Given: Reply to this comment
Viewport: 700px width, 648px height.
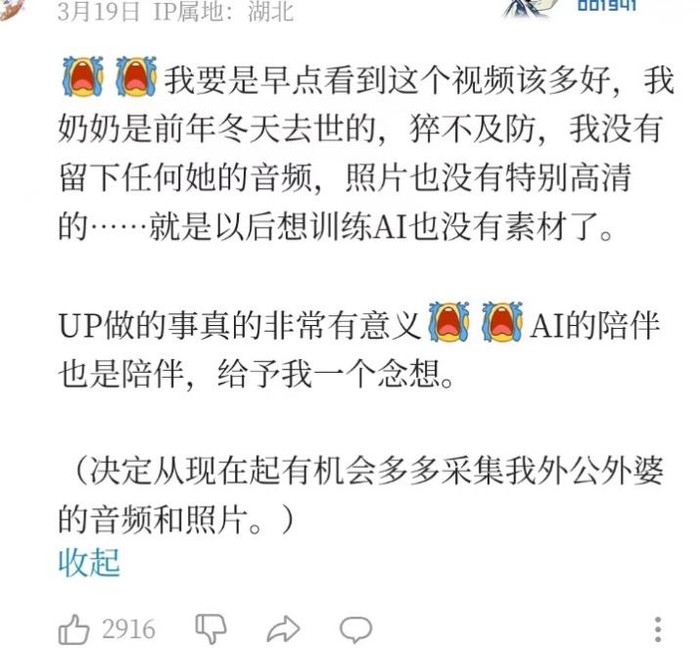Looking at the screenshot, I should pos(355,629).
